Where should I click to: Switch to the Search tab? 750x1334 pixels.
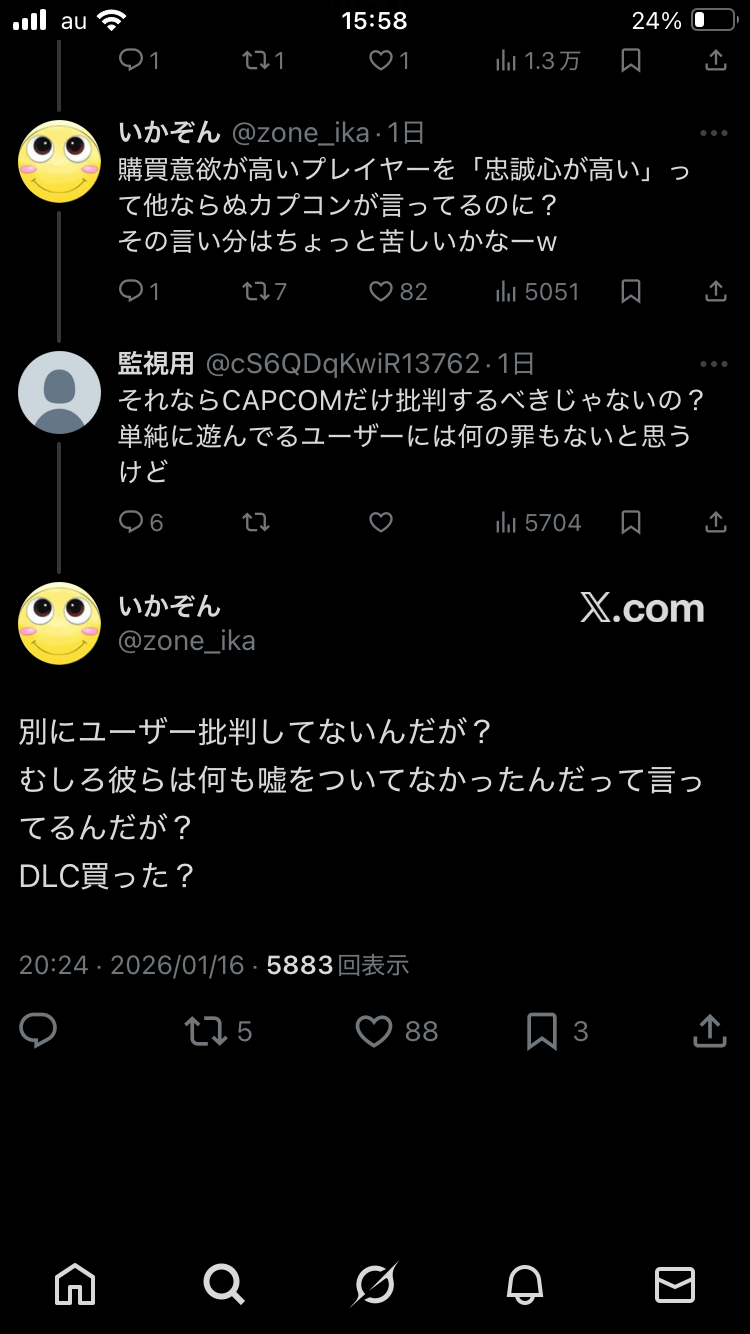[224, 1284]
